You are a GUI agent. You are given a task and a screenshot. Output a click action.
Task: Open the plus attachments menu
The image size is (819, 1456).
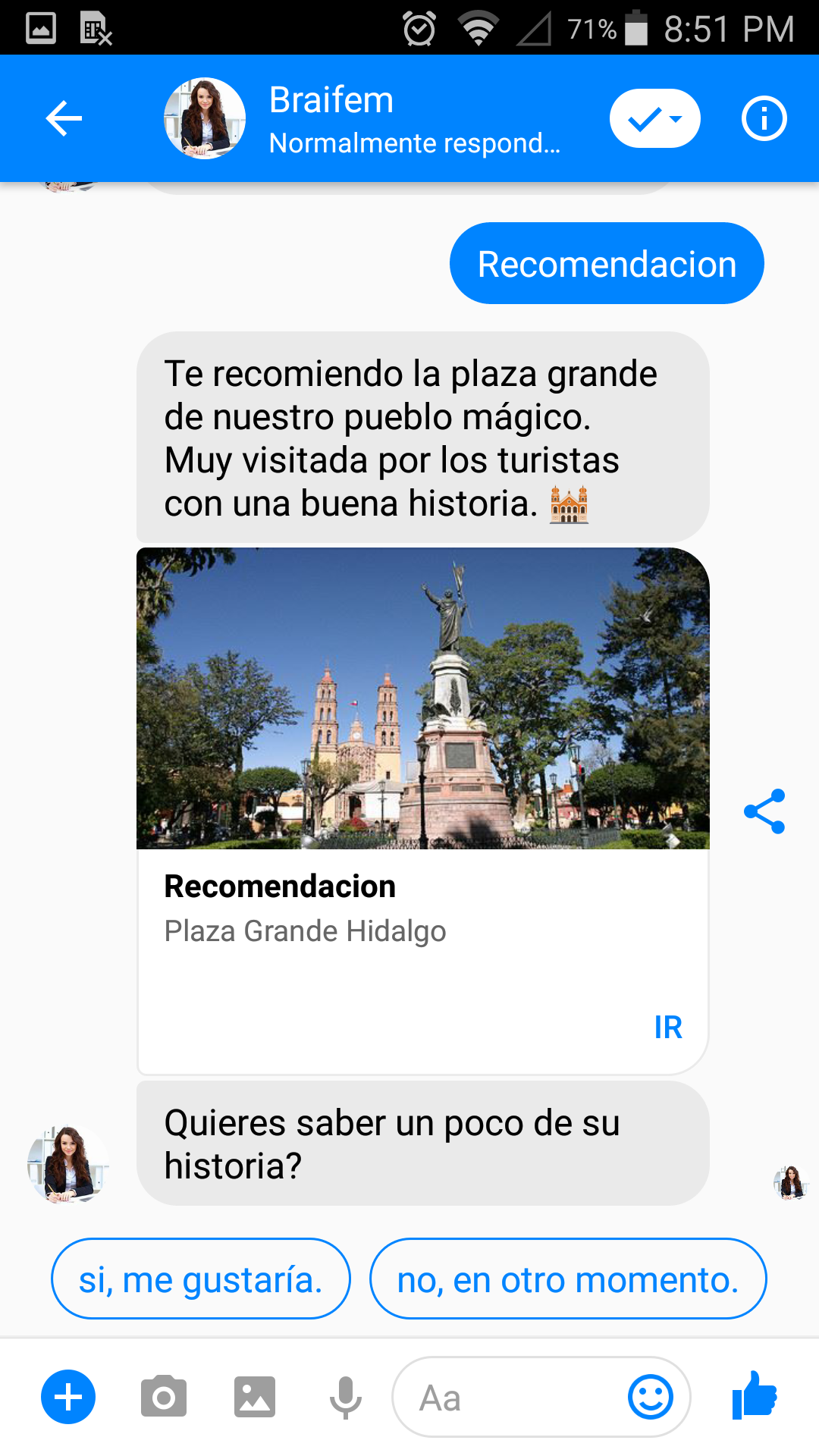click(x=68, y=1397)
